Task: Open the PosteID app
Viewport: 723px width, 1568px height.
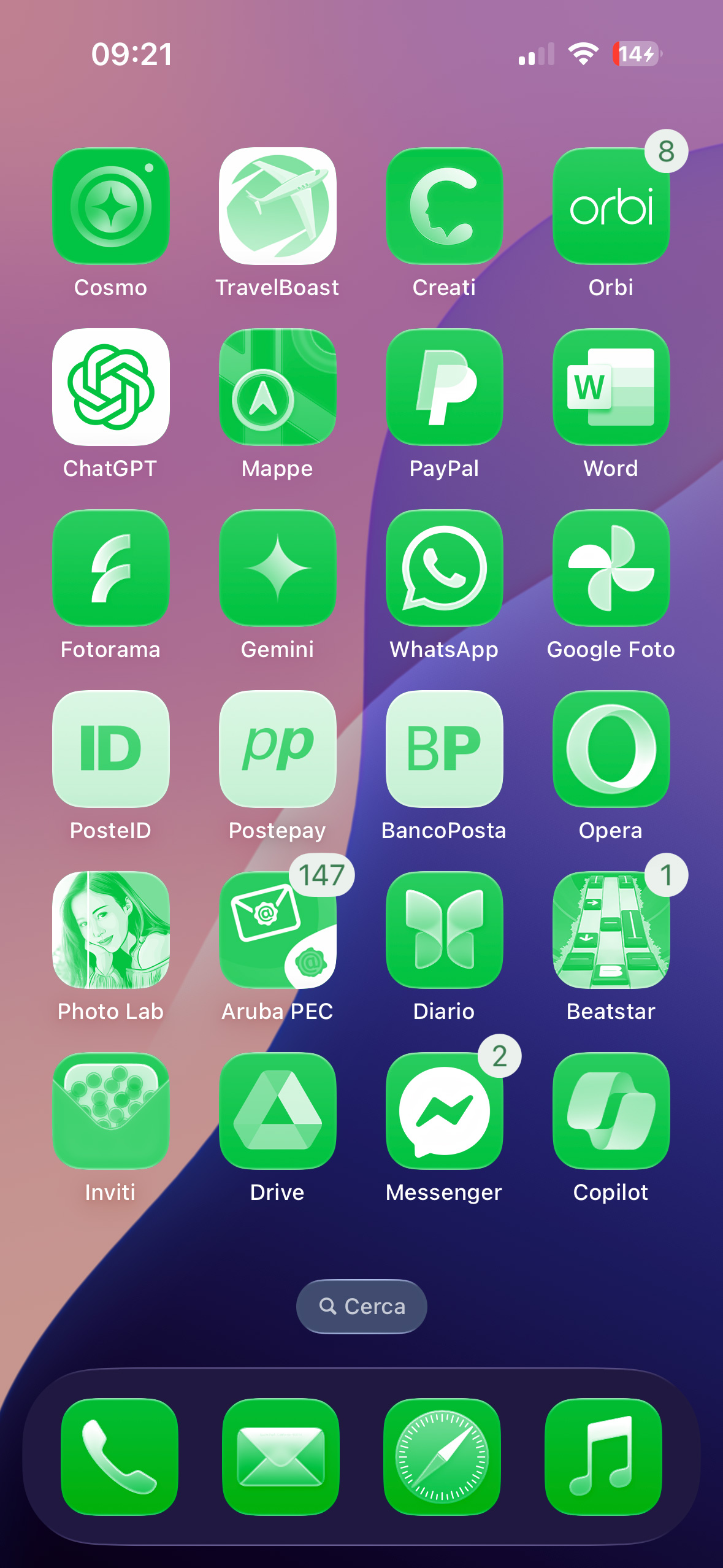Action: pos(111,749)
